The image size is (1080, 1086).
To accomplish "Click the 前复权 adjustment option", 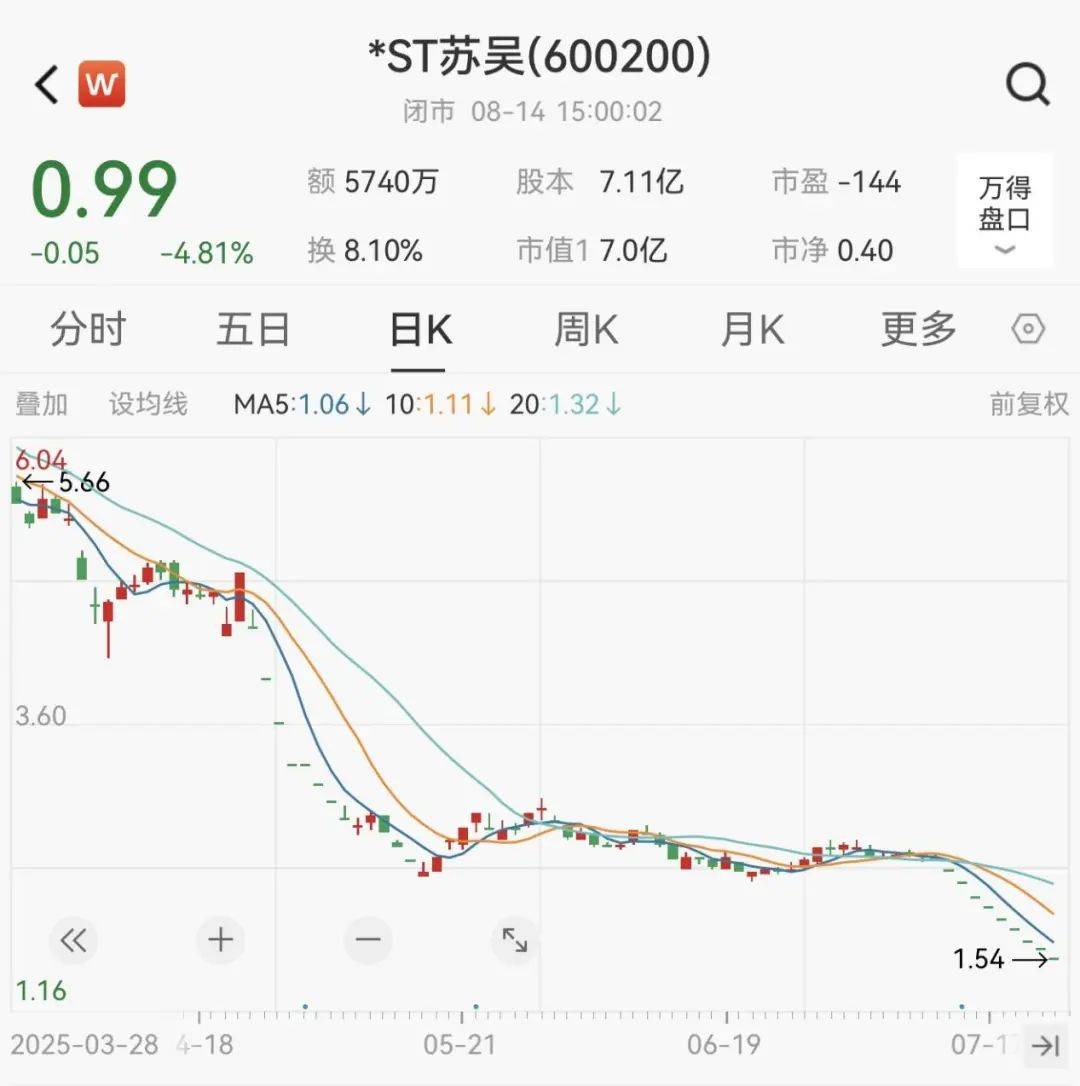I will pyautogui.click(x=1028, y=404).
